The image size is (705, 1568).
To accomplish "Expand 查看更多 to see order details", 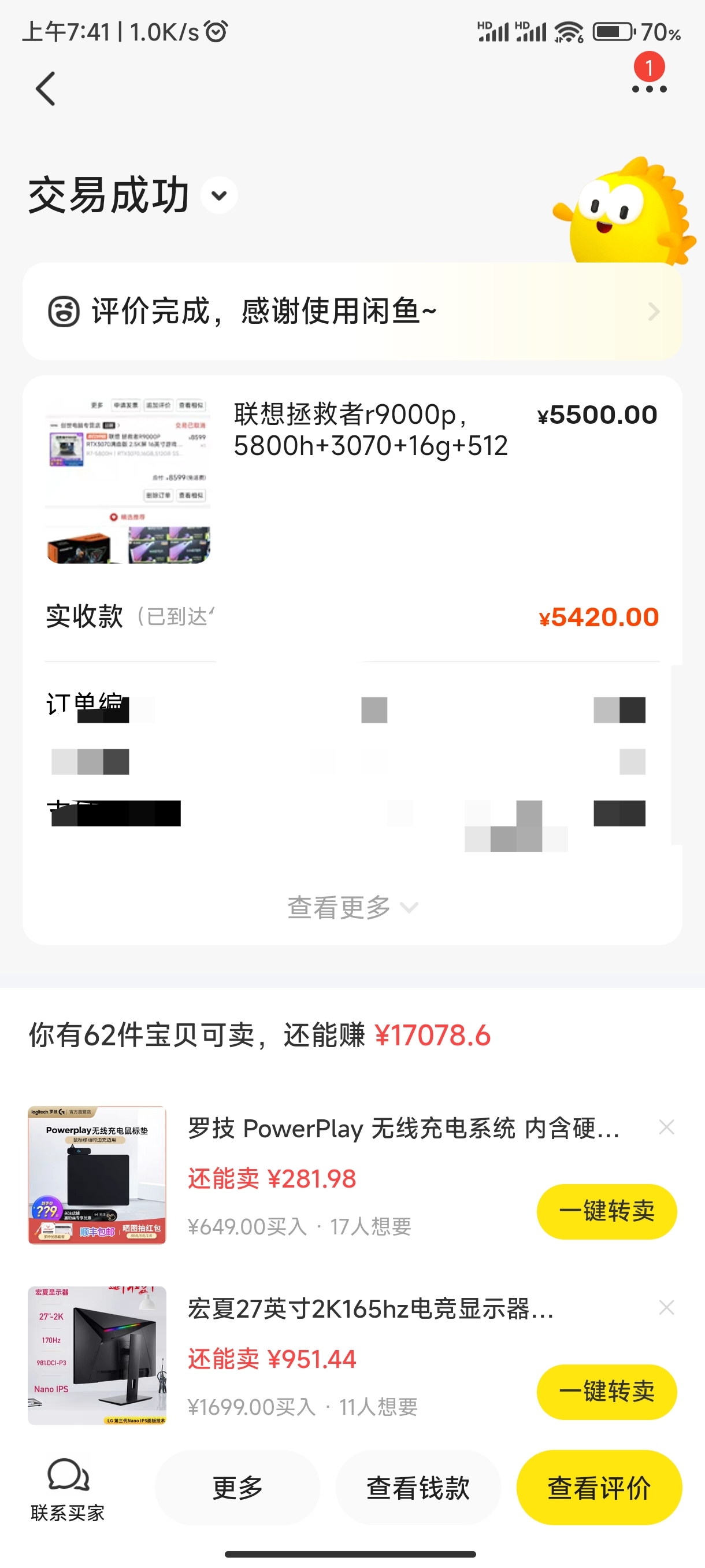I will pos(351,907).
